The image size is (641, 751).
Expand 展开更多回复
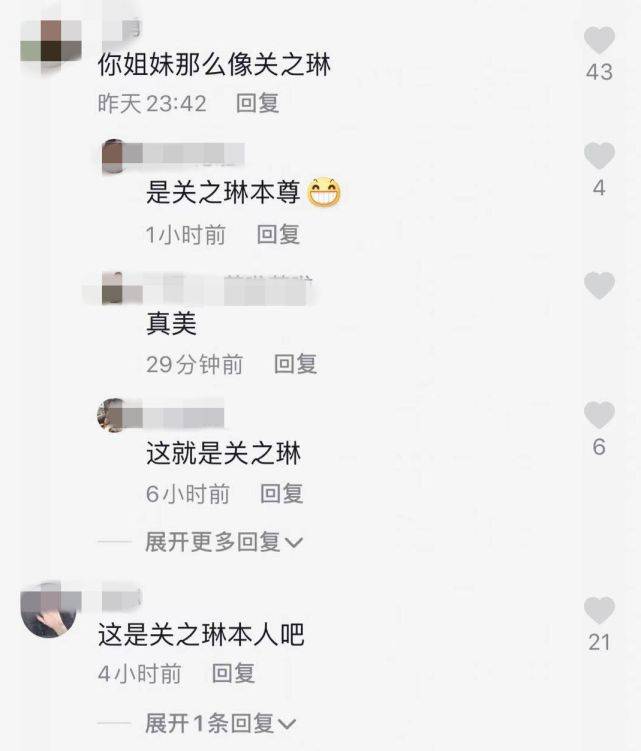224,542
